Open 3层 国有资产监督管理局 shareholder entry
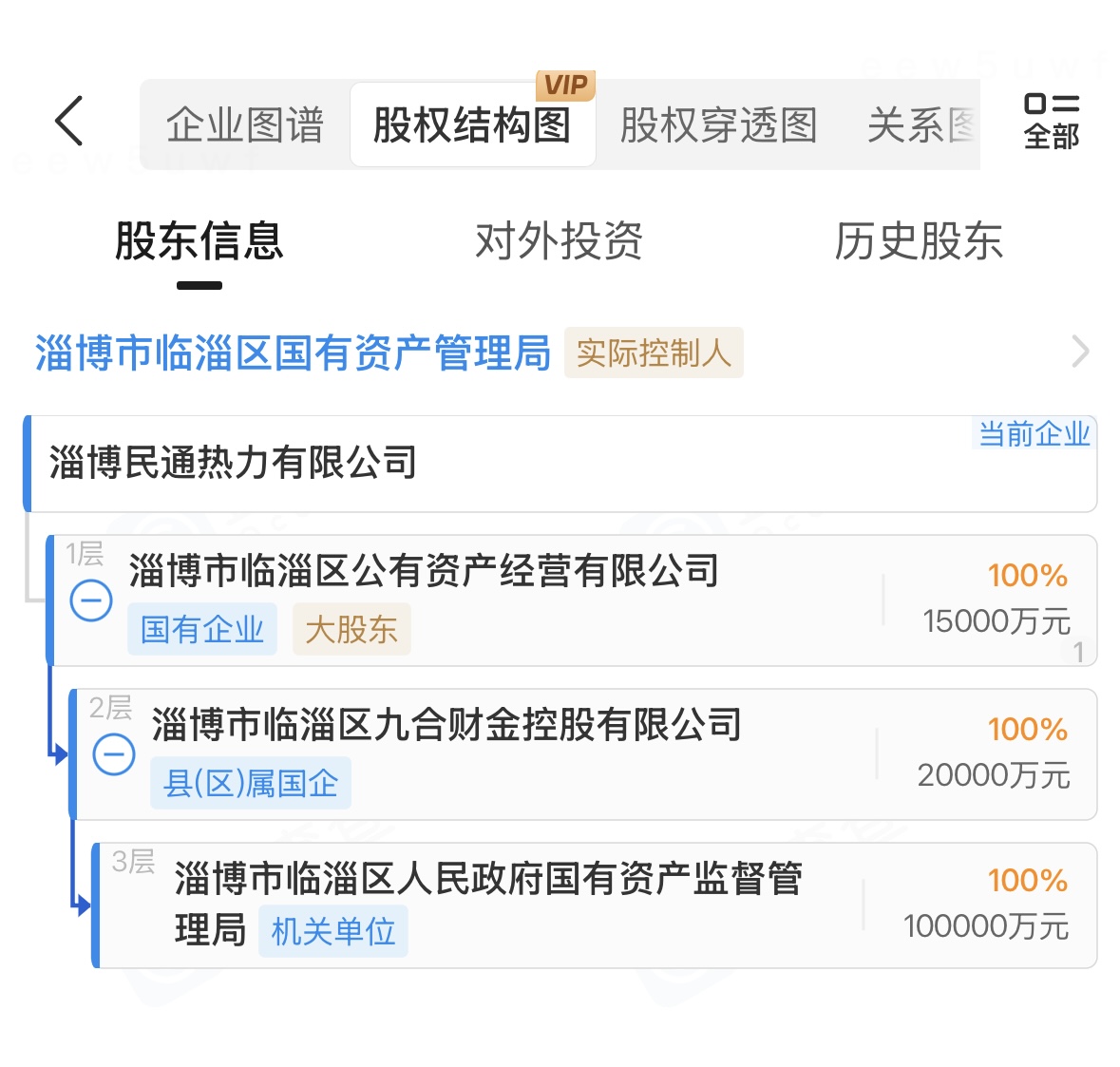1120x1067 pixels. 488,880
